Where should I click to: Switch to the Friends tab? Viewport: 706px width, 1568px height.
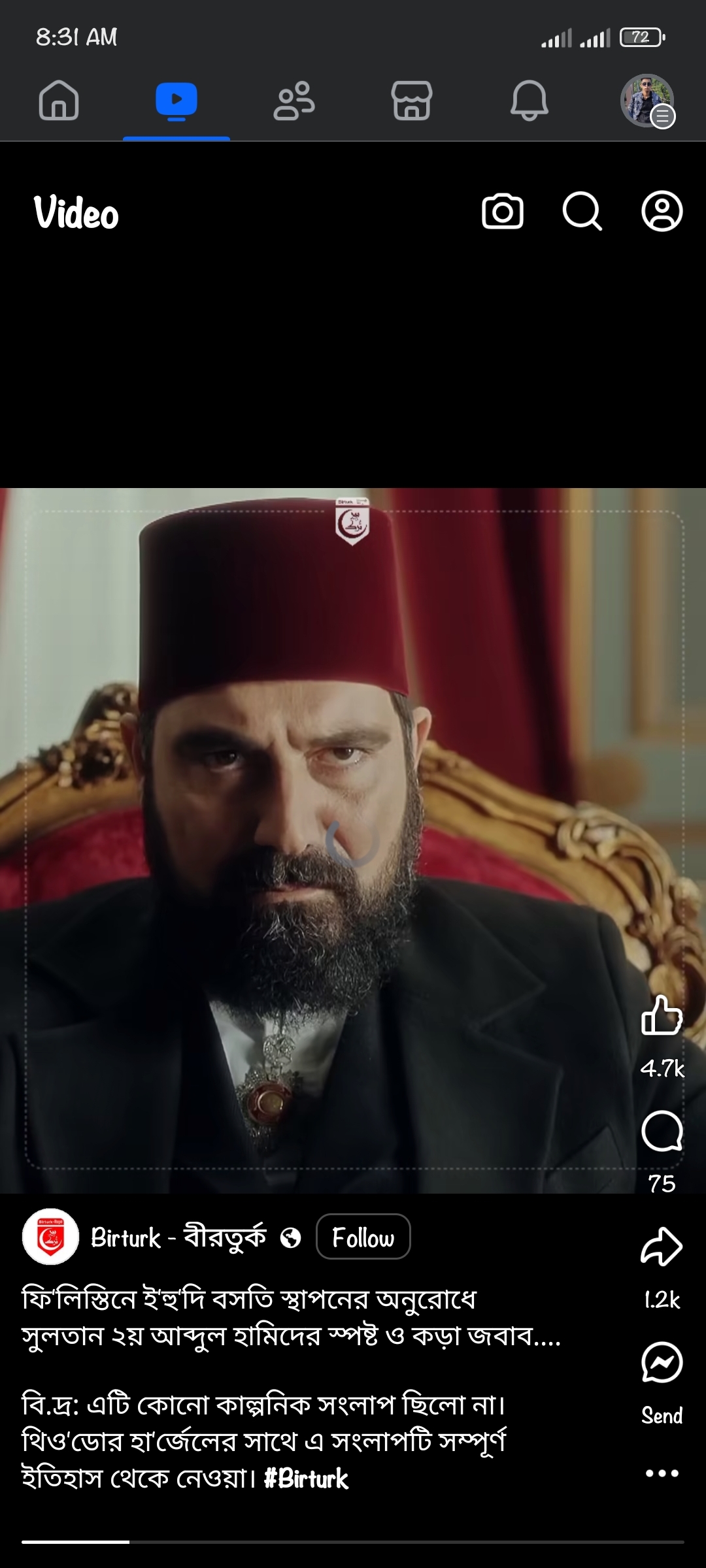(x=294, y=101)
